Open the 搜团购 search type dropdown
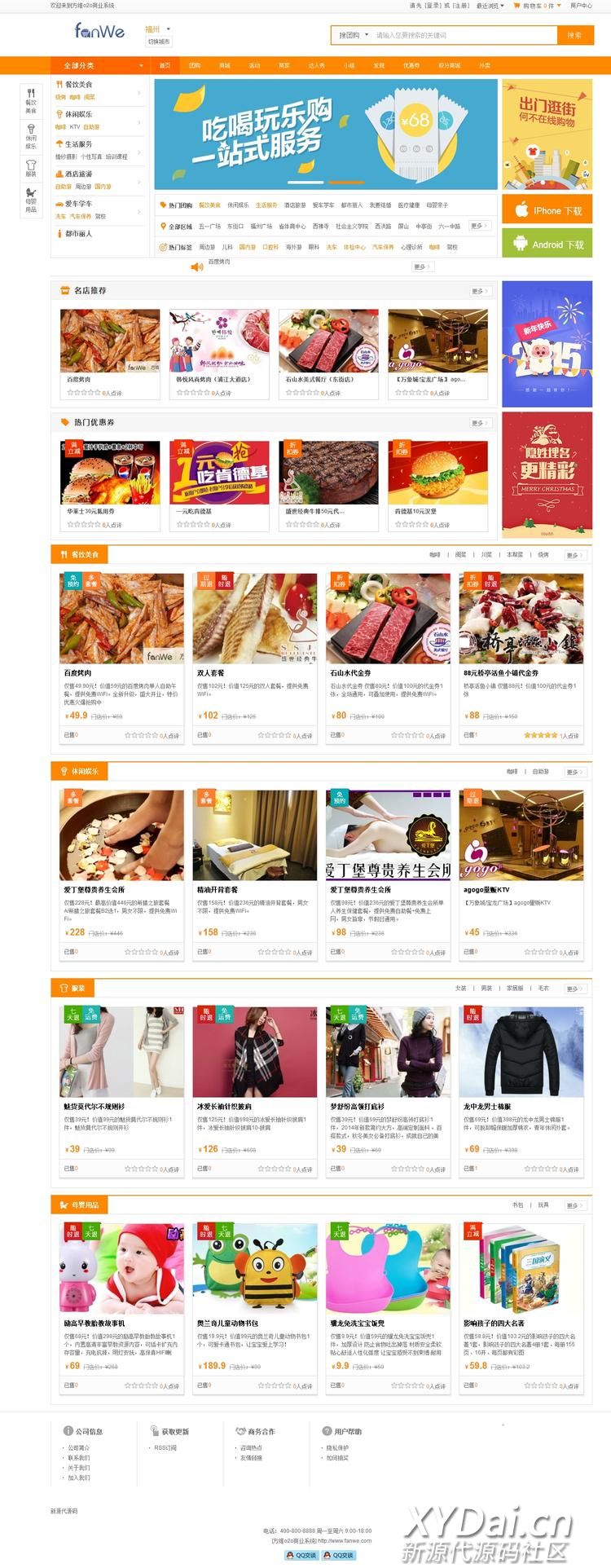The width and height of the screenshot is (611, 1568). [x=354, y=35]
